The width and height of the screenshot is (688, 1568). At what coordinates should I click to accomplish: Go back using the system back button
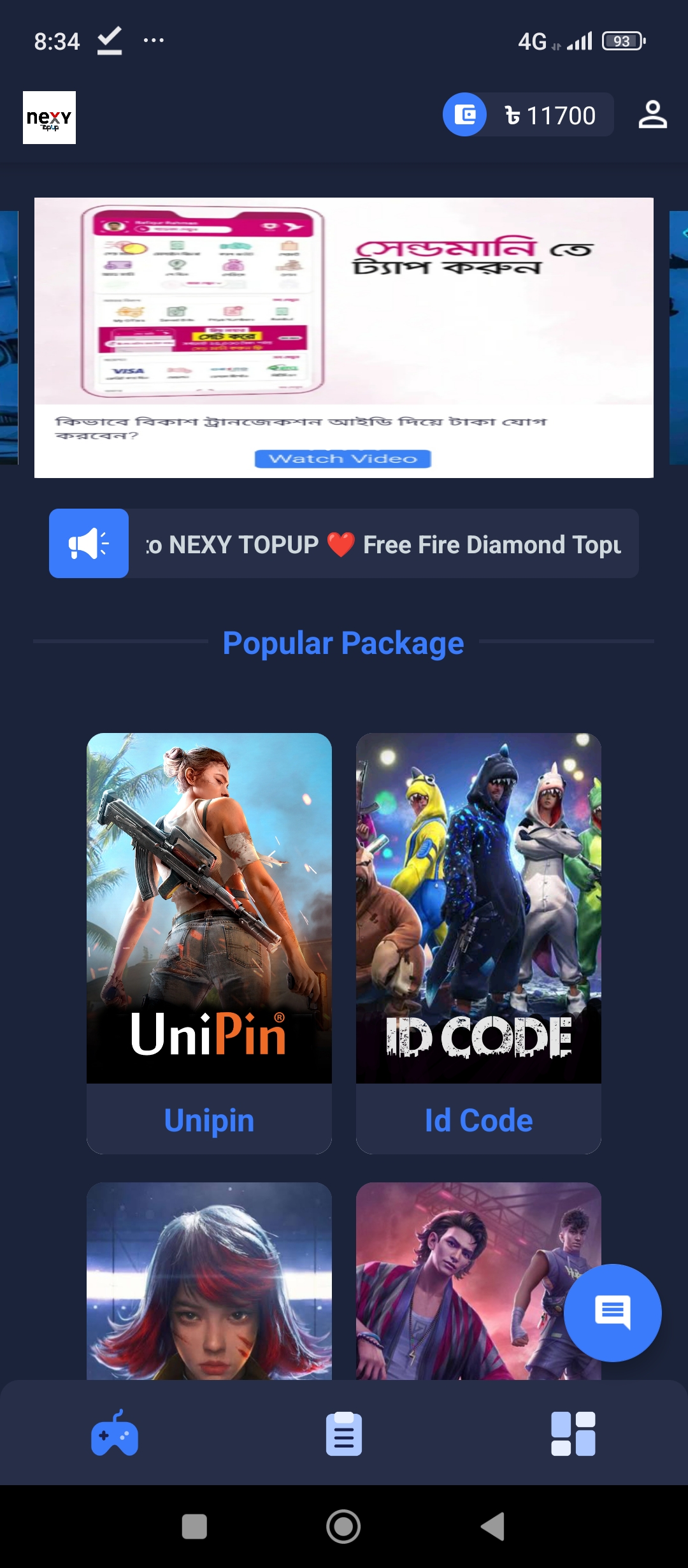(x=493, y=1527)
